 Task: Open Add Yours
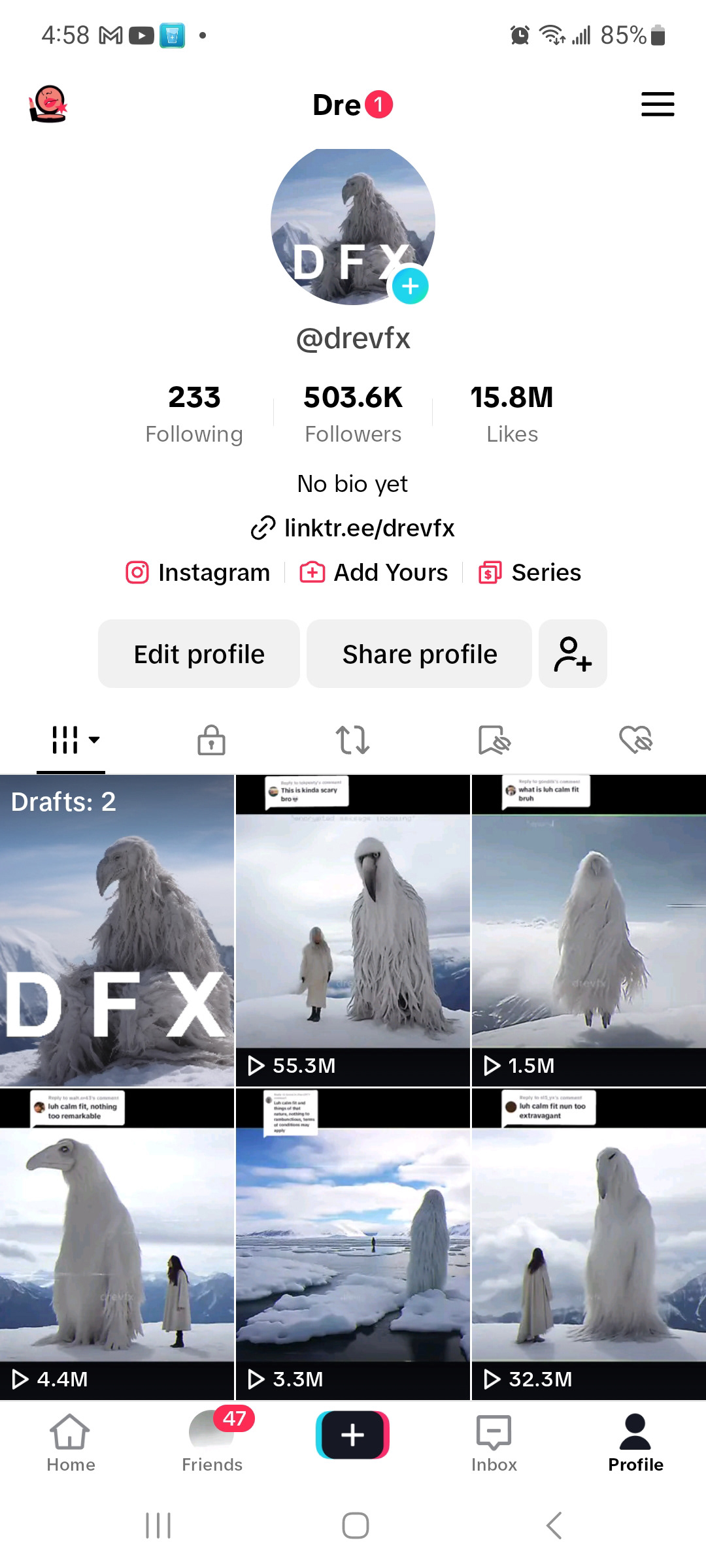[374, 572]
